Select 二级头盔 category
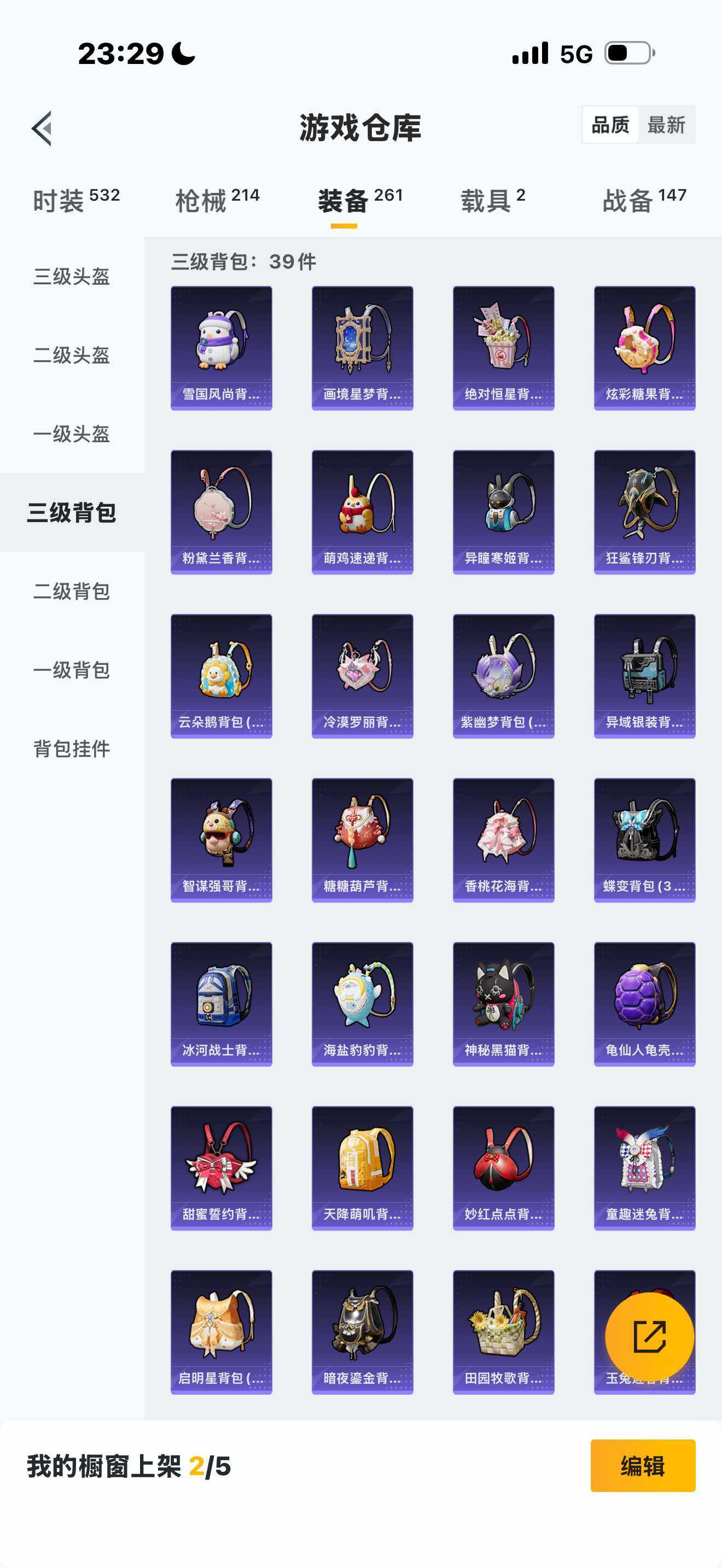 tap(72, 355)
